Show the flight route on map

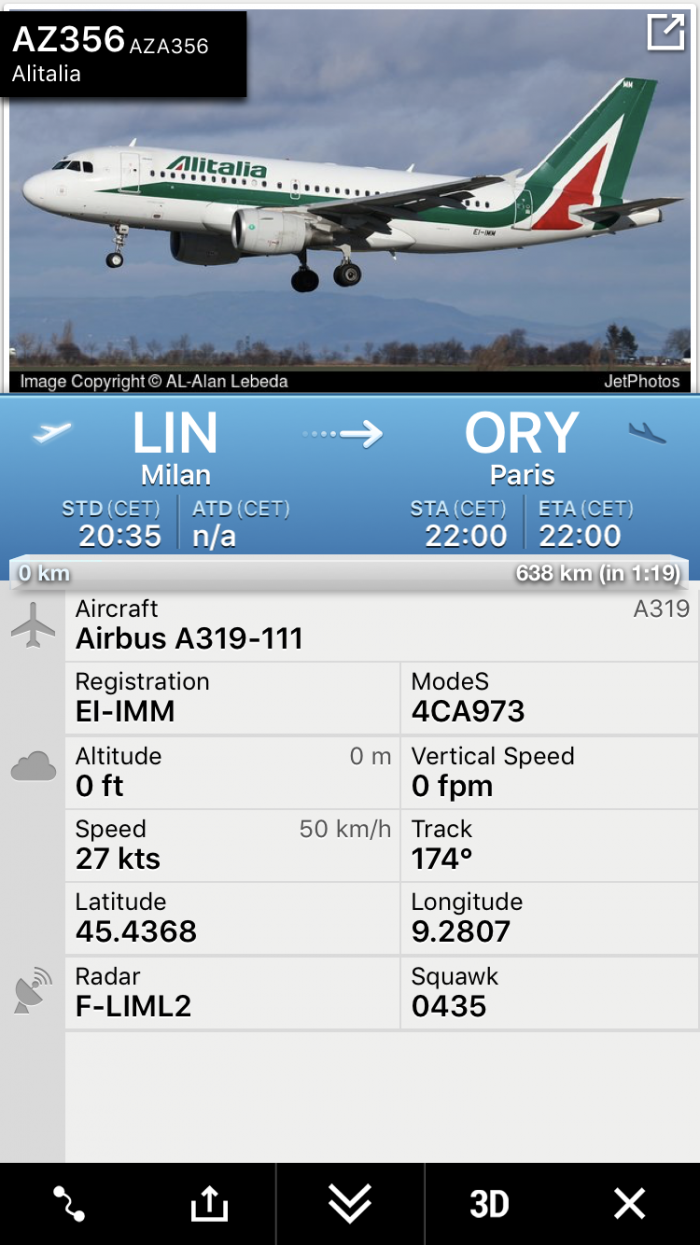[x=69, y=1203]
